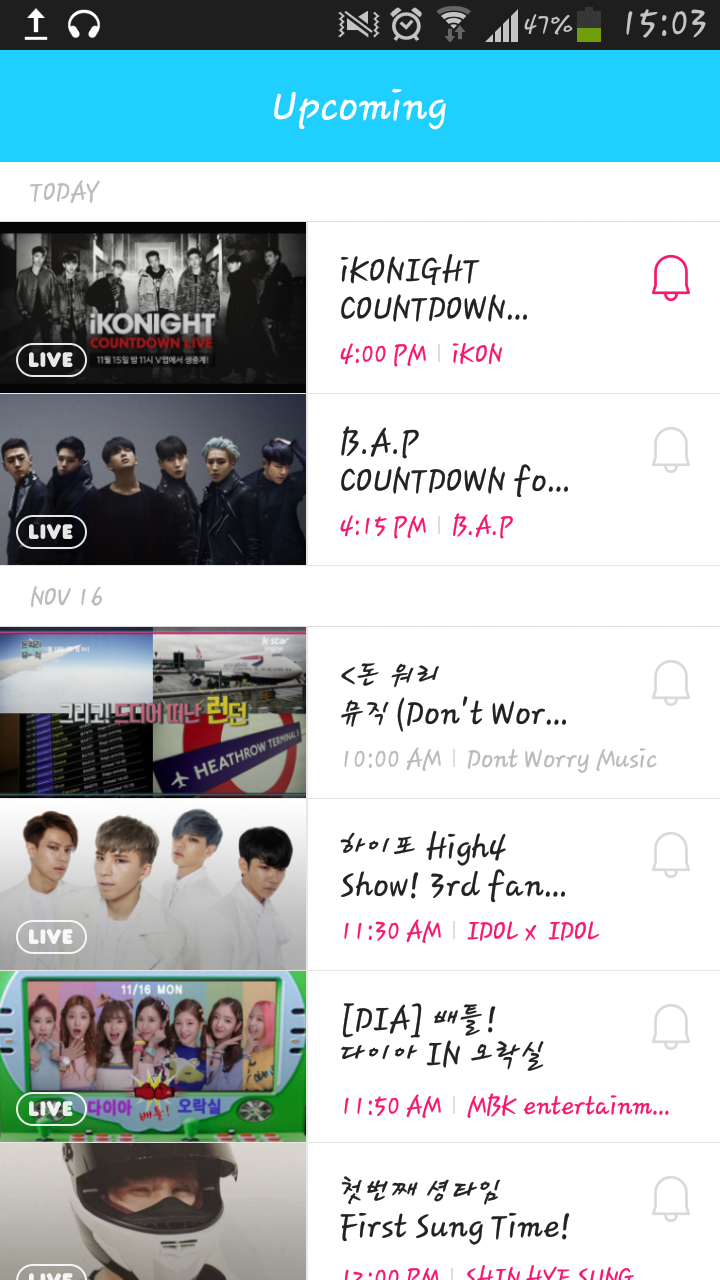This screenshot has height=1280, width=720.
Task: Turn on the notification bell for the DIA broadcast
Action: [671, 1026]
